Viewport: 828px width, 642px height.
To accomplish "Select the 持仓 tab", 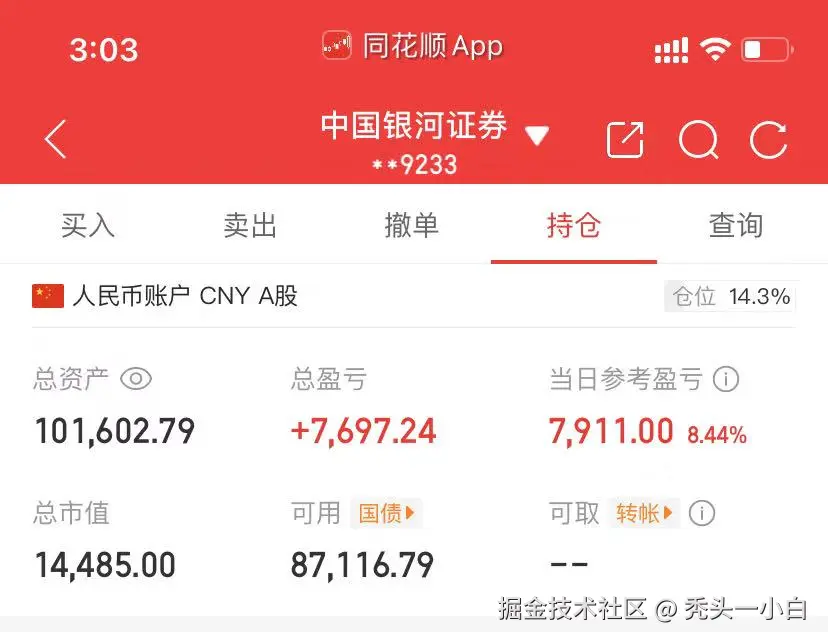I will point(573,226).
